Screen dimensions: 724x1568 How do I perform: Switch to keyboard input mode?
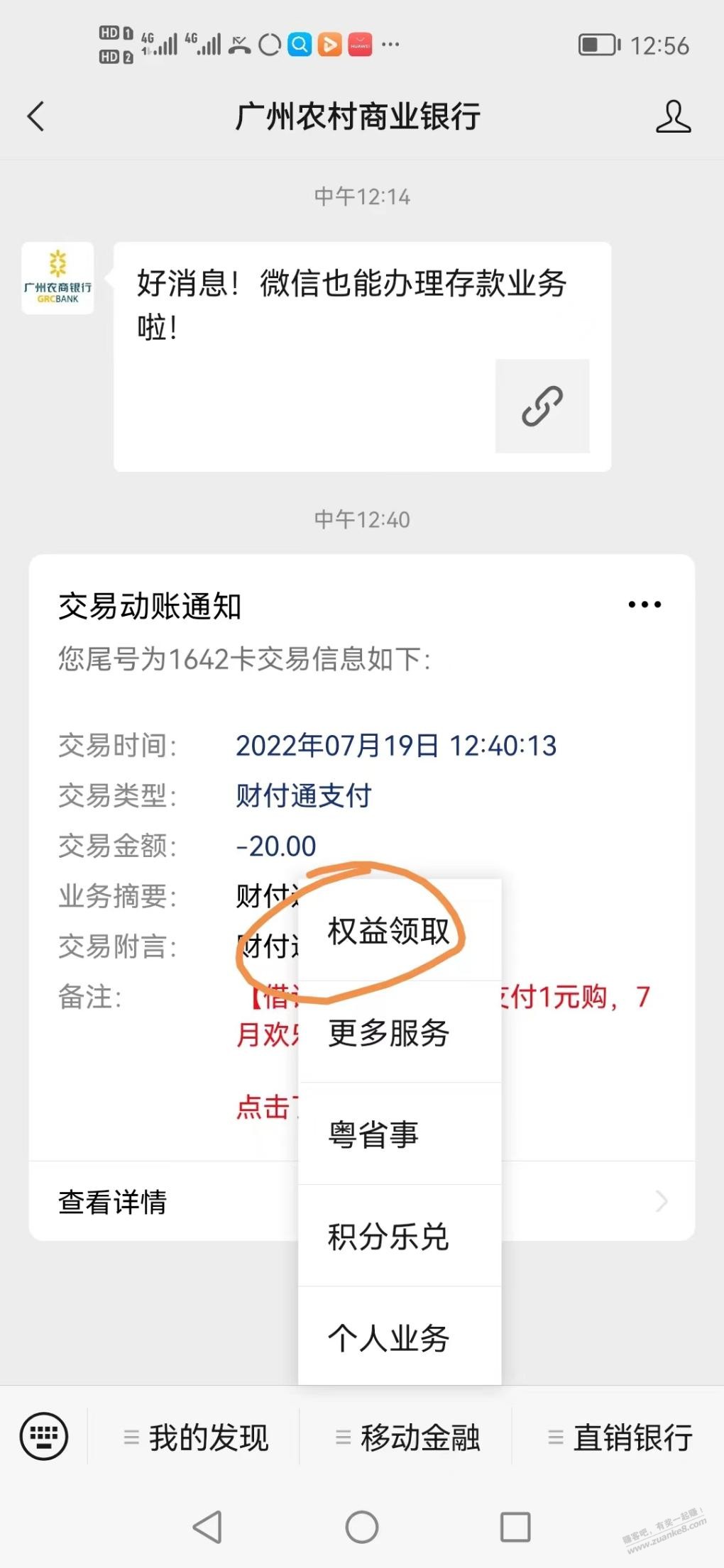44,1437
